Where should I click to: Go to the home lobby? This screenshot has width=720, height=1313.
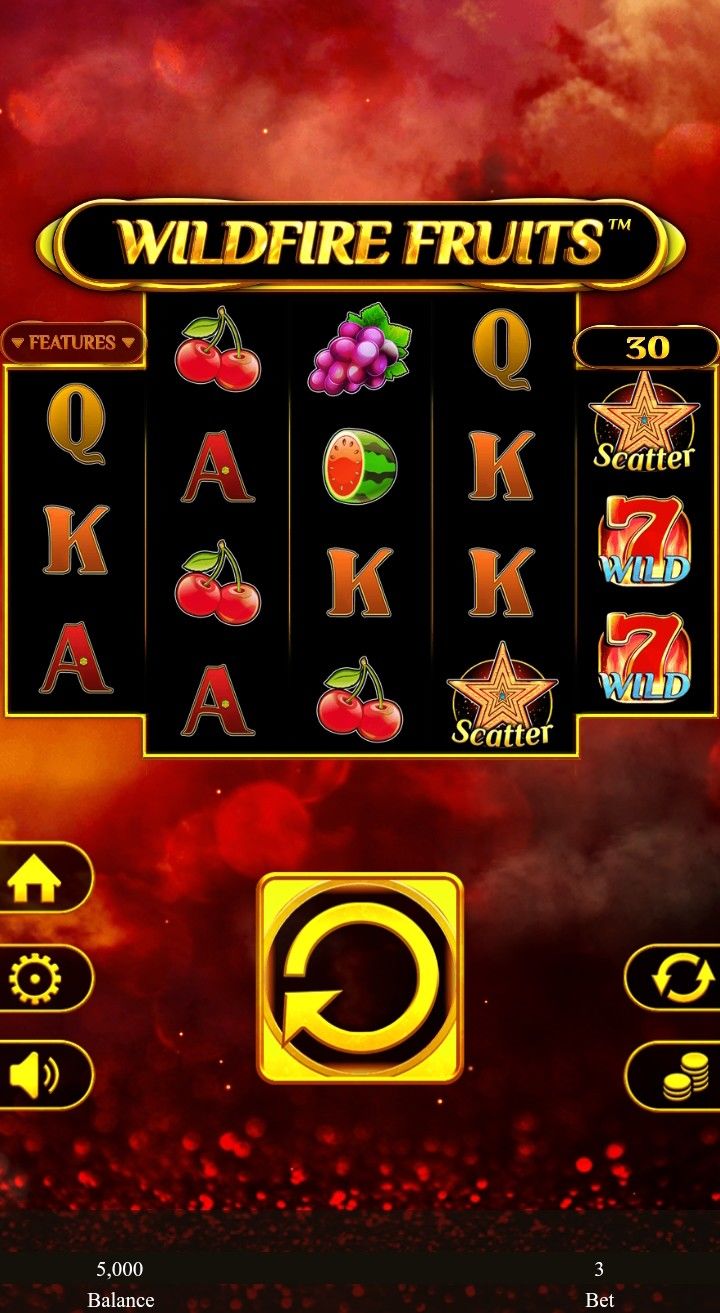(x=37, y=878)
